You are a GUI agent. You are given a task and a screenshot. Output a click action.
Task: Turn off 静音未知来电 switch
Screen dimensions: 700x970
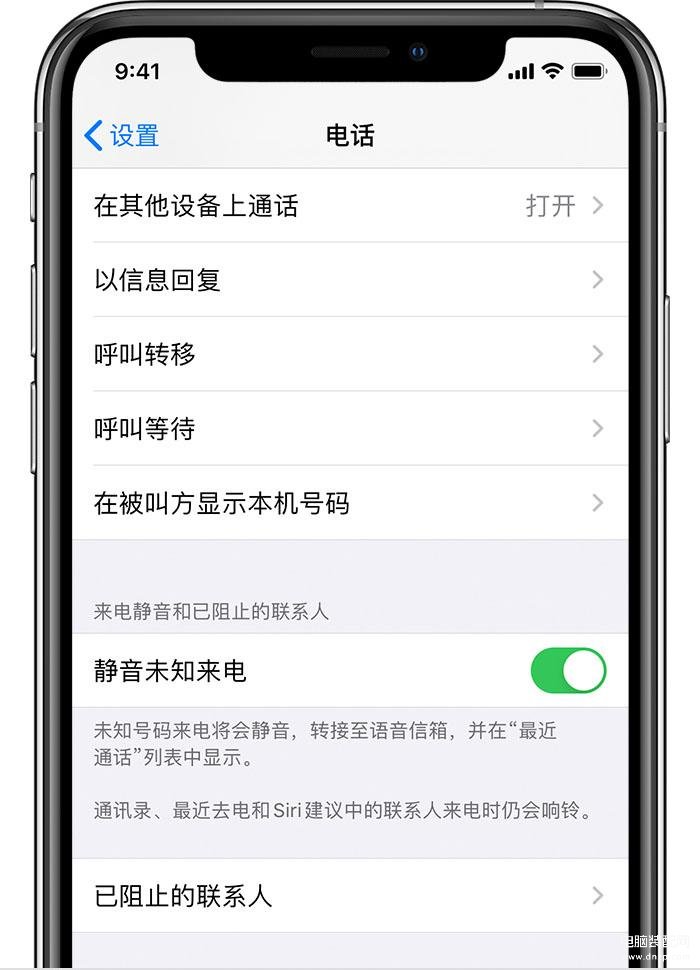point(568,671)
